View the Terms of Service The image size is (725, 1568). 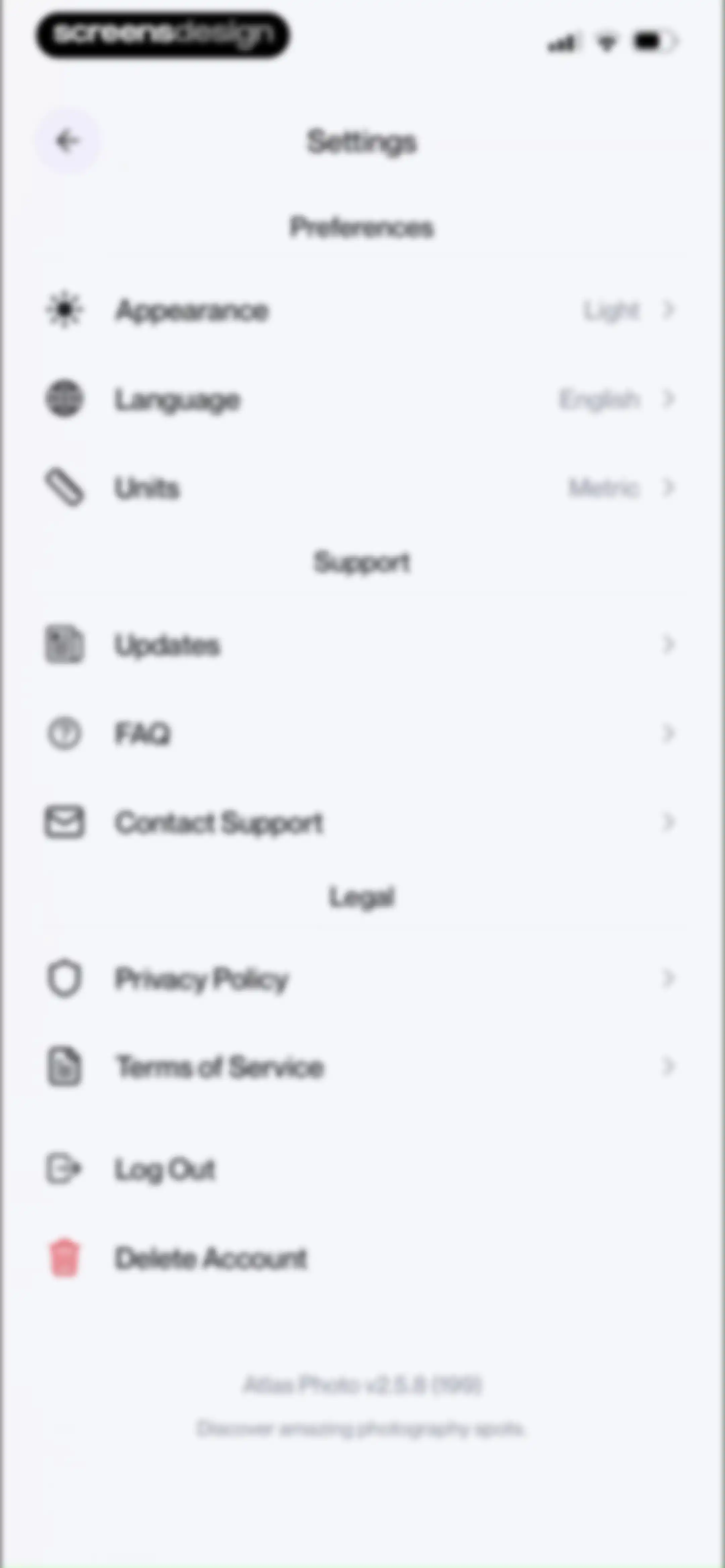tap(362, 1066)
